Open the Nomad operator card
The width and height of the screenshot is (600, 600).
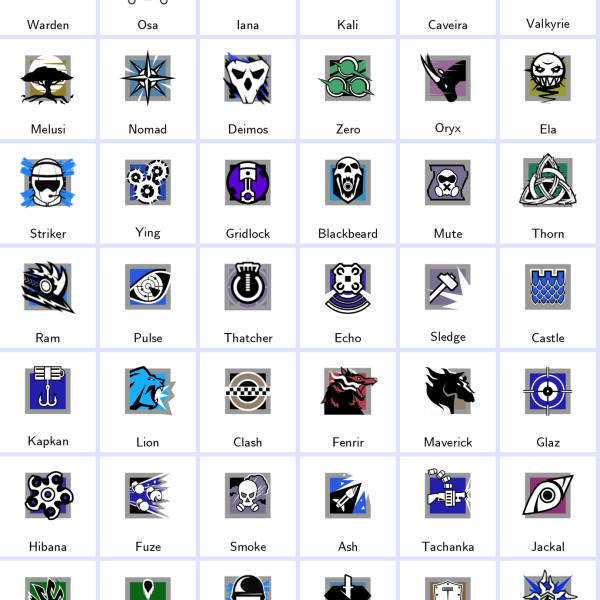click(148, 88)
